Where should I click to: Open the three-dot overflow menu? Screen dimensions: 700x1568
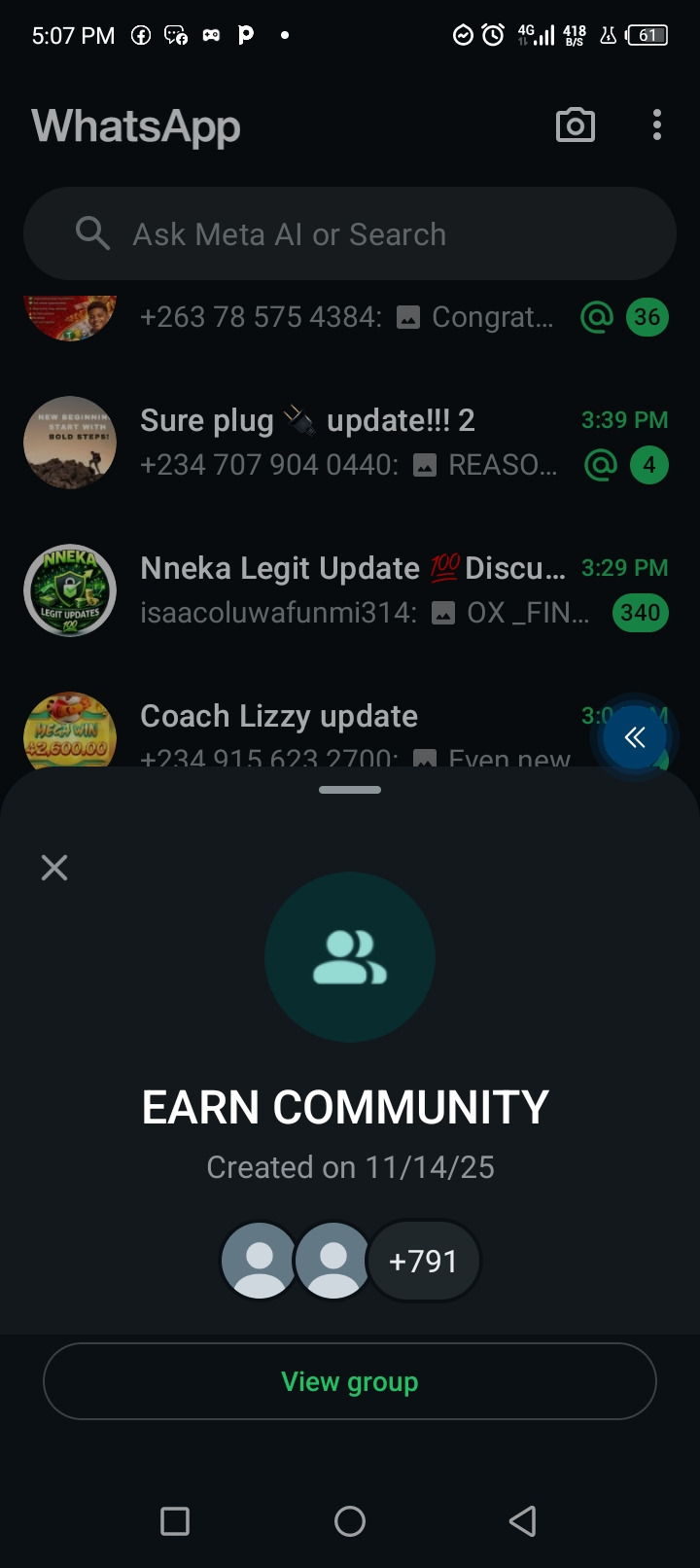point(657,125)
